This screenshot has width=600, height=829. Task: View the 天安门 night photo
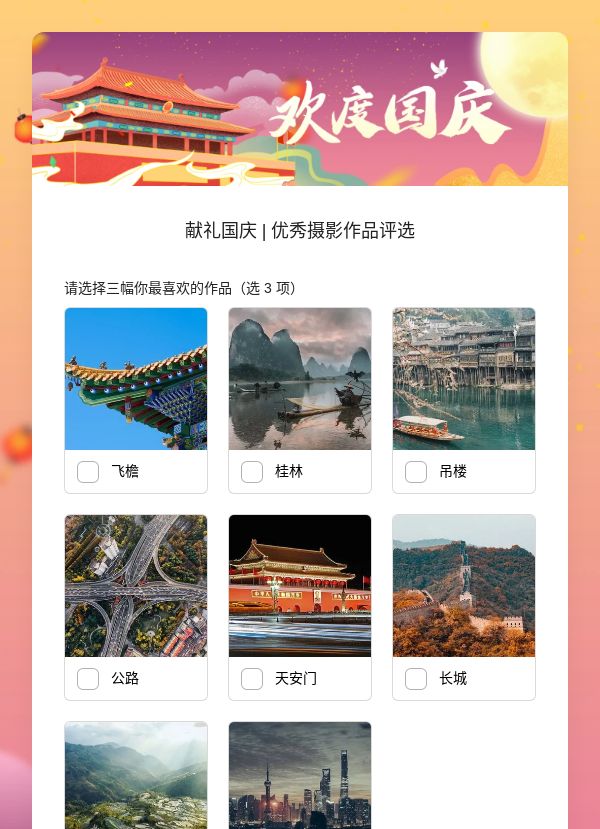tap(300, 586)
